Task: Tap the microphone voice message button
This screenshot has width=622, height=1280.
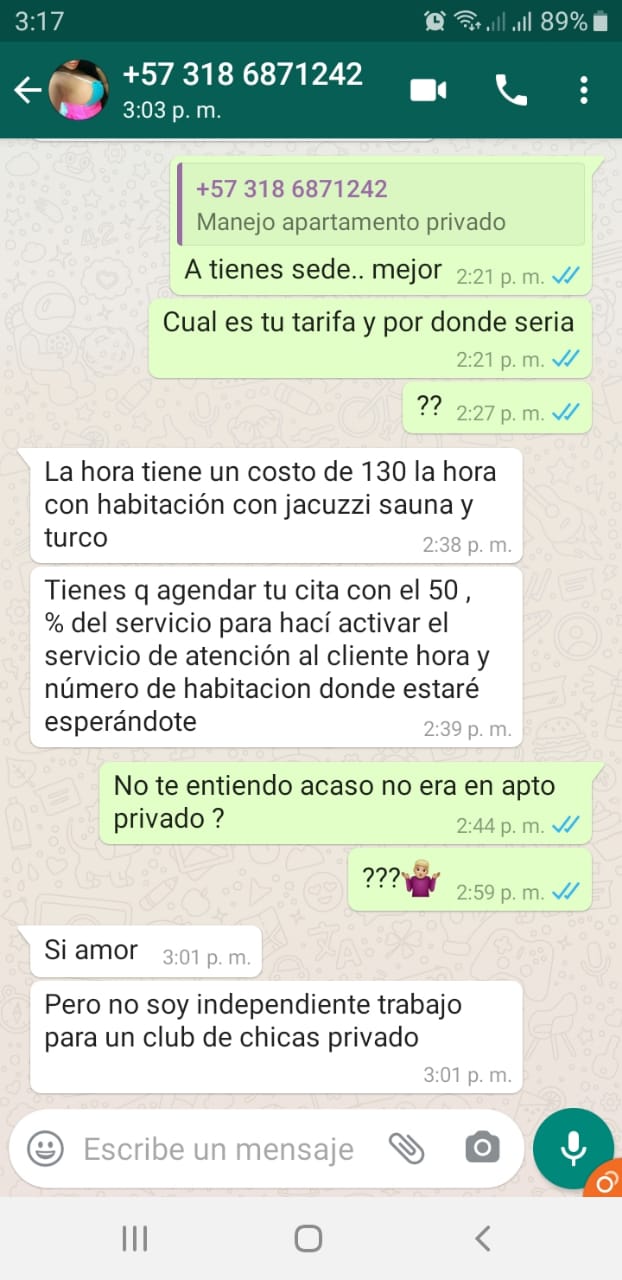Action: click(x=573, y=1148)
